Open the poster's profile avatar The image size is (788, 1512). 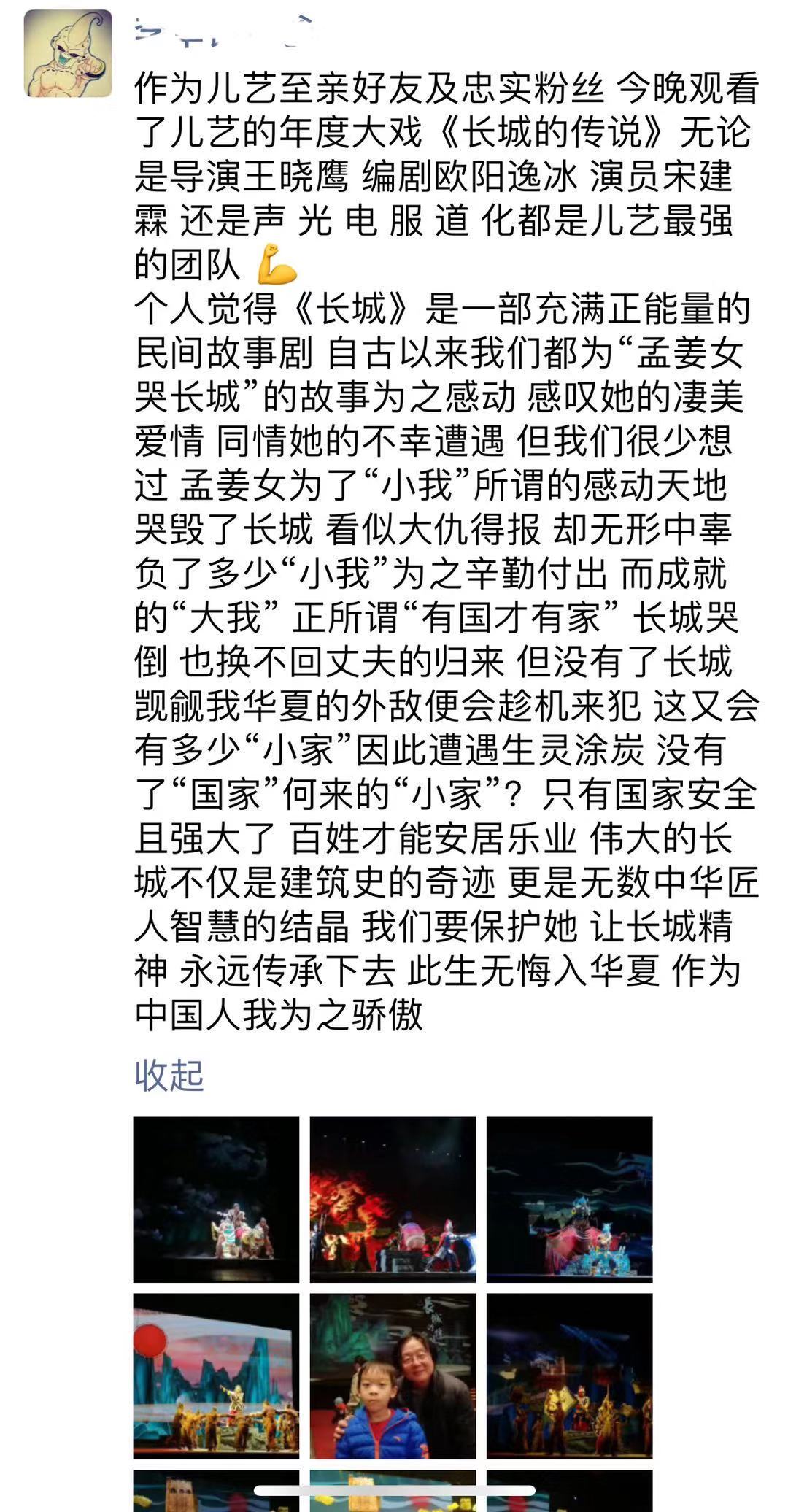click(68, 53)
